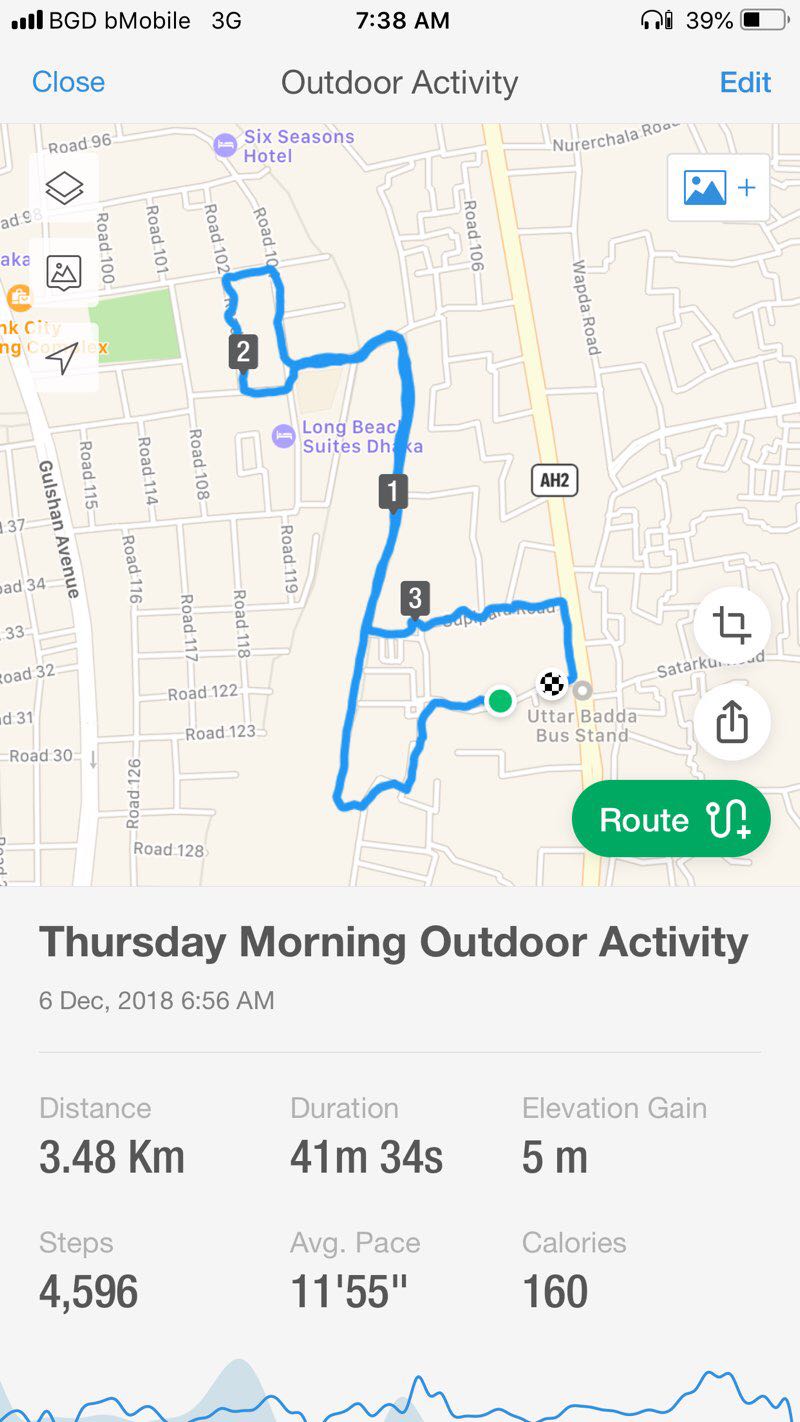Toggle photo markers on the map
Image resolution: width=800 pixels, height=1422 pixels.
click(x=64, y=271)
